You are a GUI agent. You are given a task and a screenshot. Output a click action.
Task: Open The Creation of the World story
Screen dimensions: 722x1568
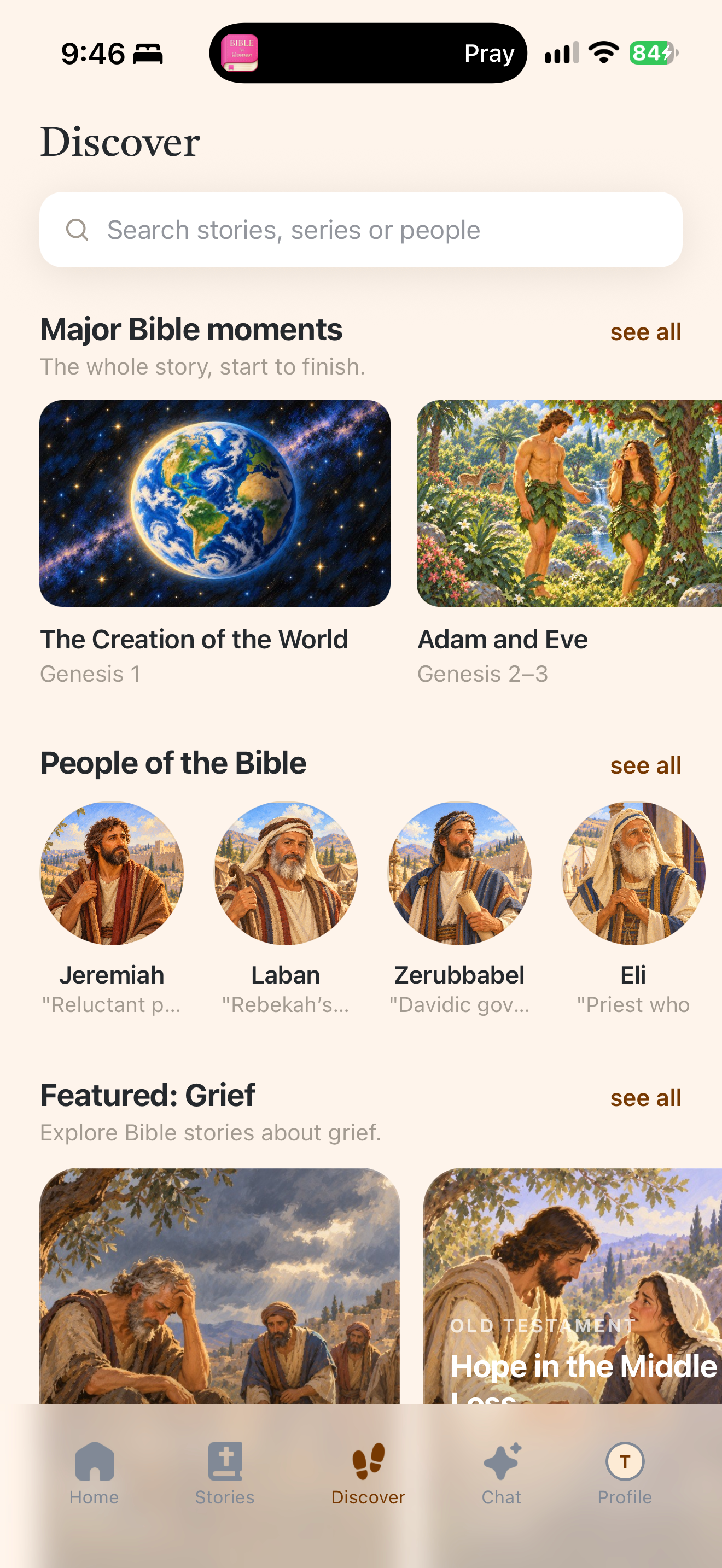tap(215, 543)
